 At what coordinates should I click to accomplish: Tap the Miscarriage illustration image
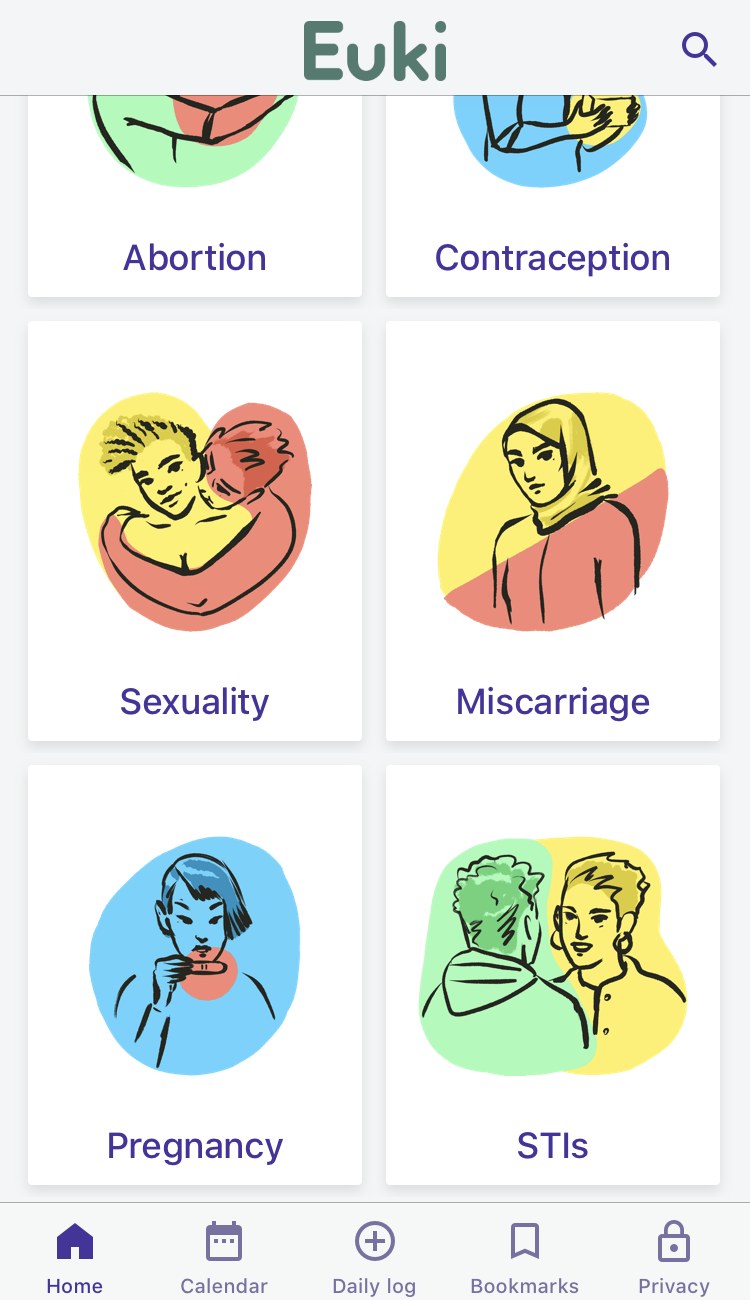(x=552, y=510)
